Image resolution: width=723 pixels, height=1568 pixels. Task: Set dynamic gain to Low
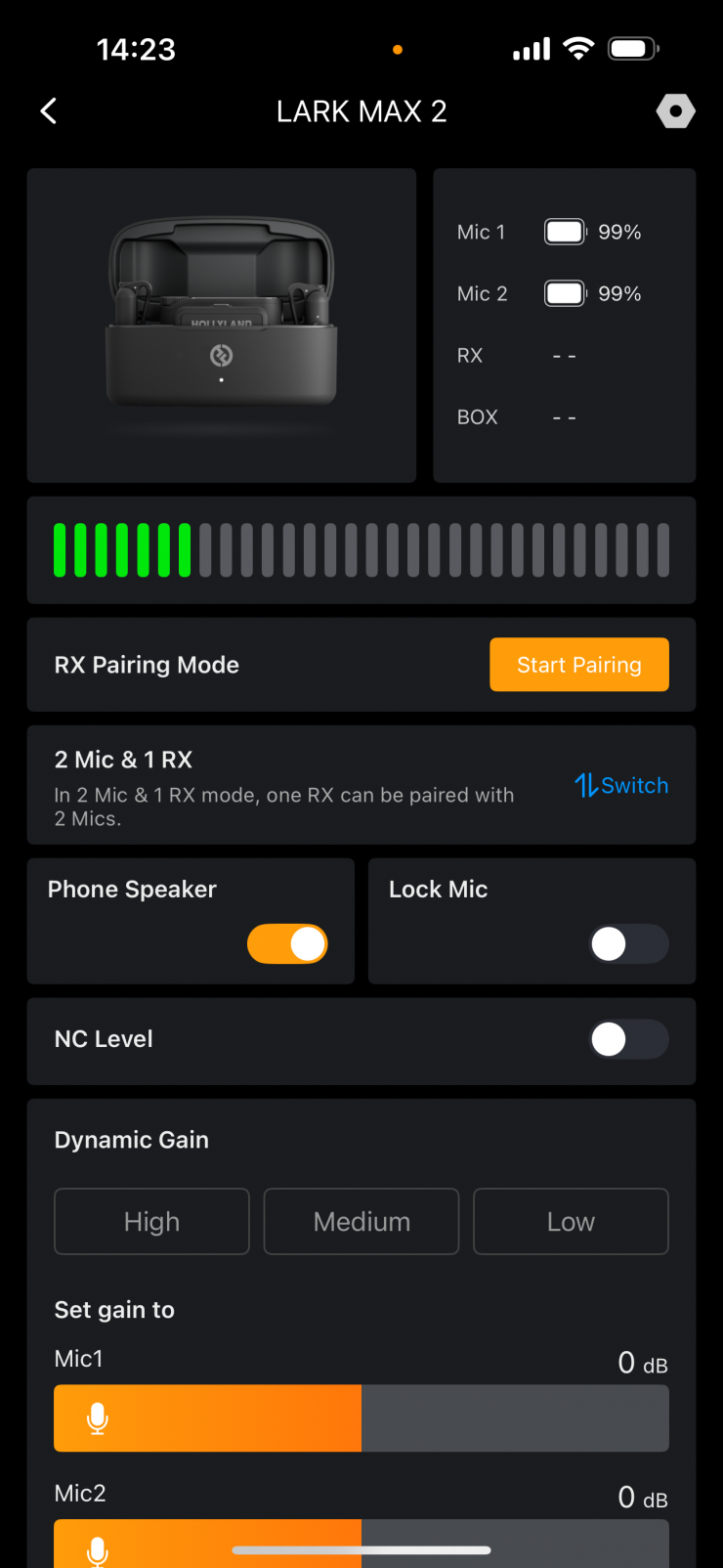[571, 1222]
